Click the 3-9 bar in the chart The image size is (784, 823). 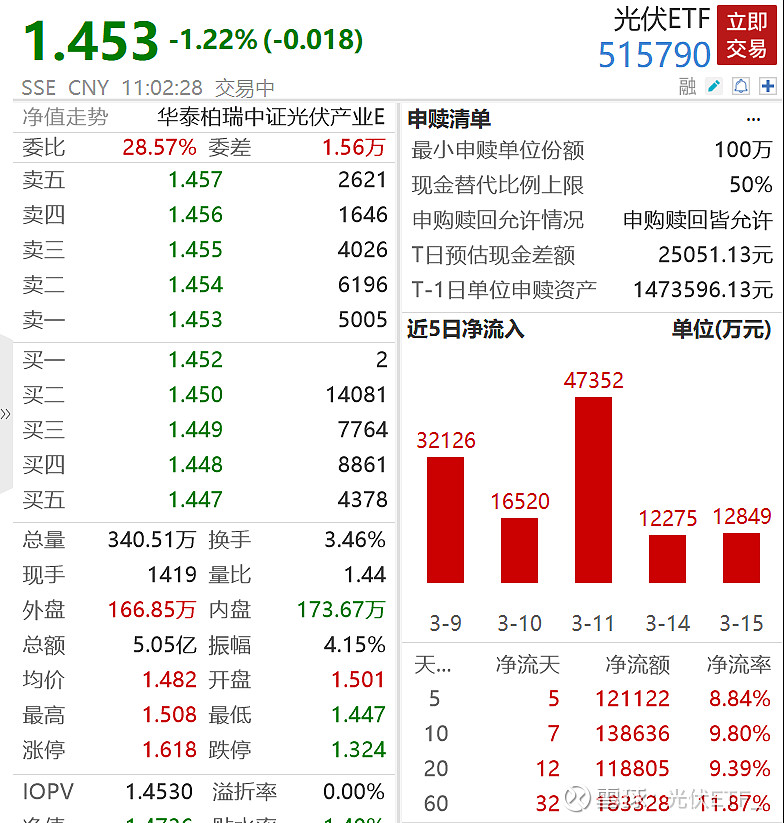(445, 522)
